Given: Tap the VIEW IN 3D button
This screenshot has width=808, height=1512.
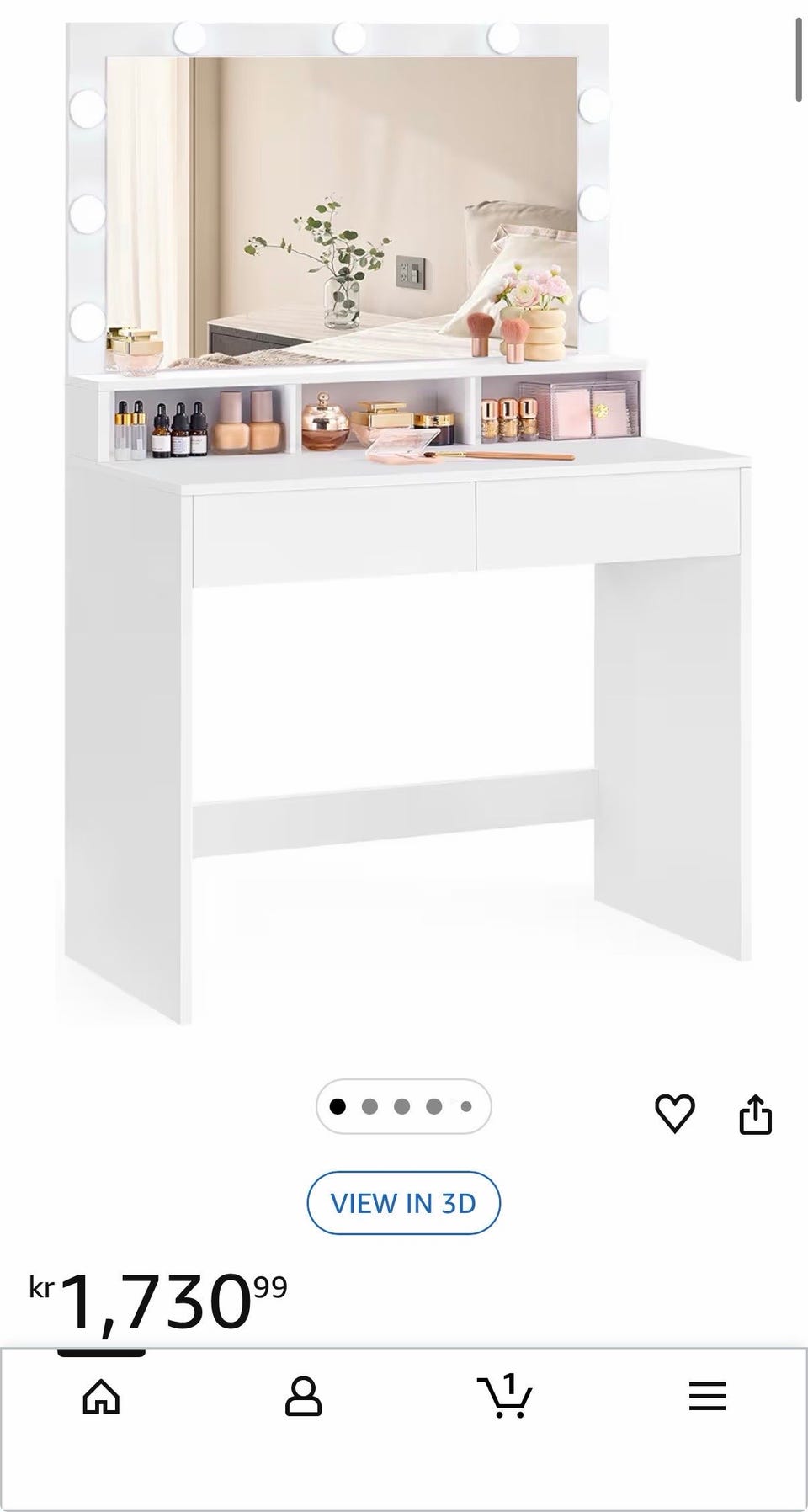Looking at the screenshot, I should coord(403,1203).
